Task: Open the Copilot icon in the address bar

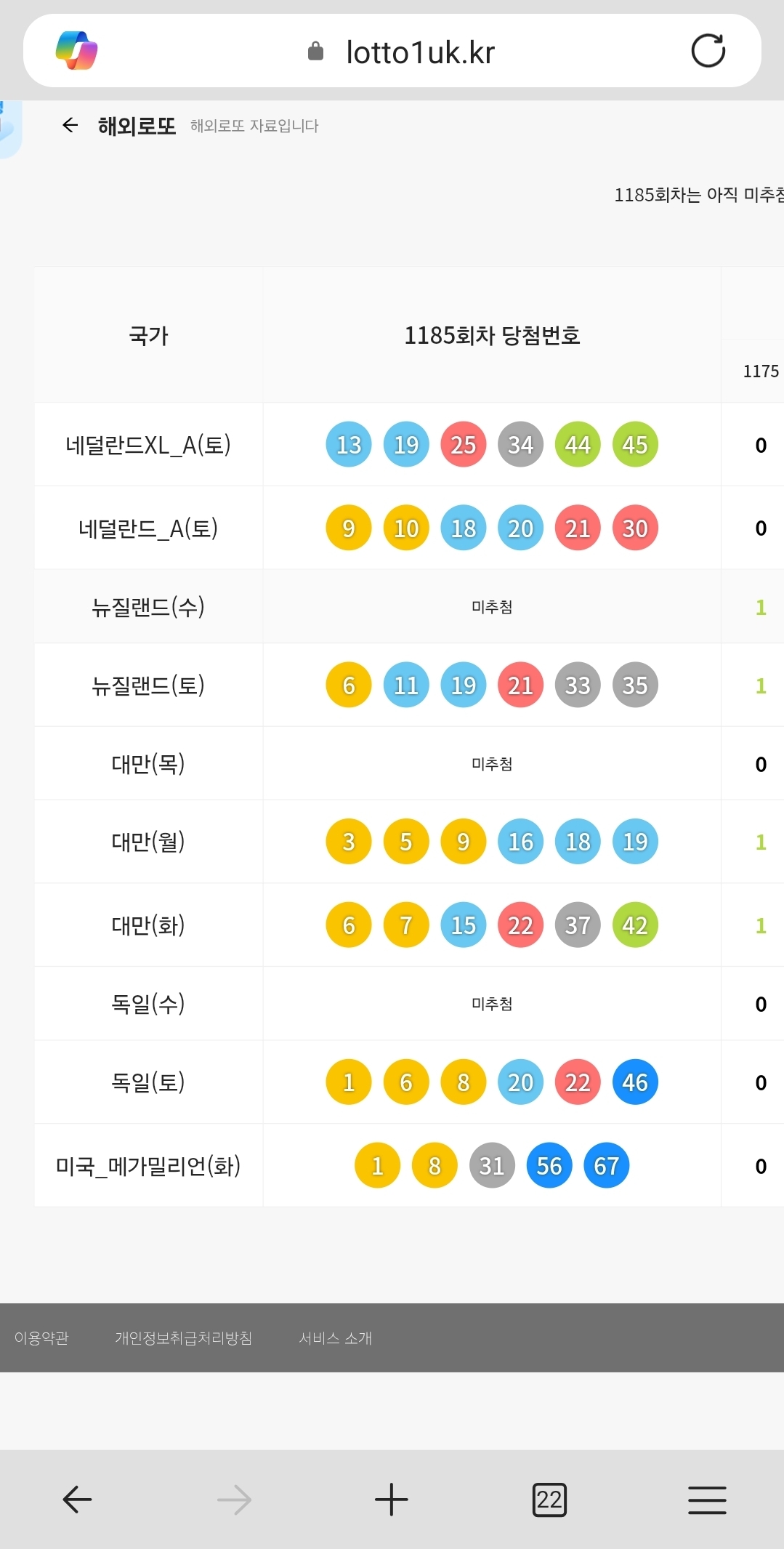Action: [77, 51]
